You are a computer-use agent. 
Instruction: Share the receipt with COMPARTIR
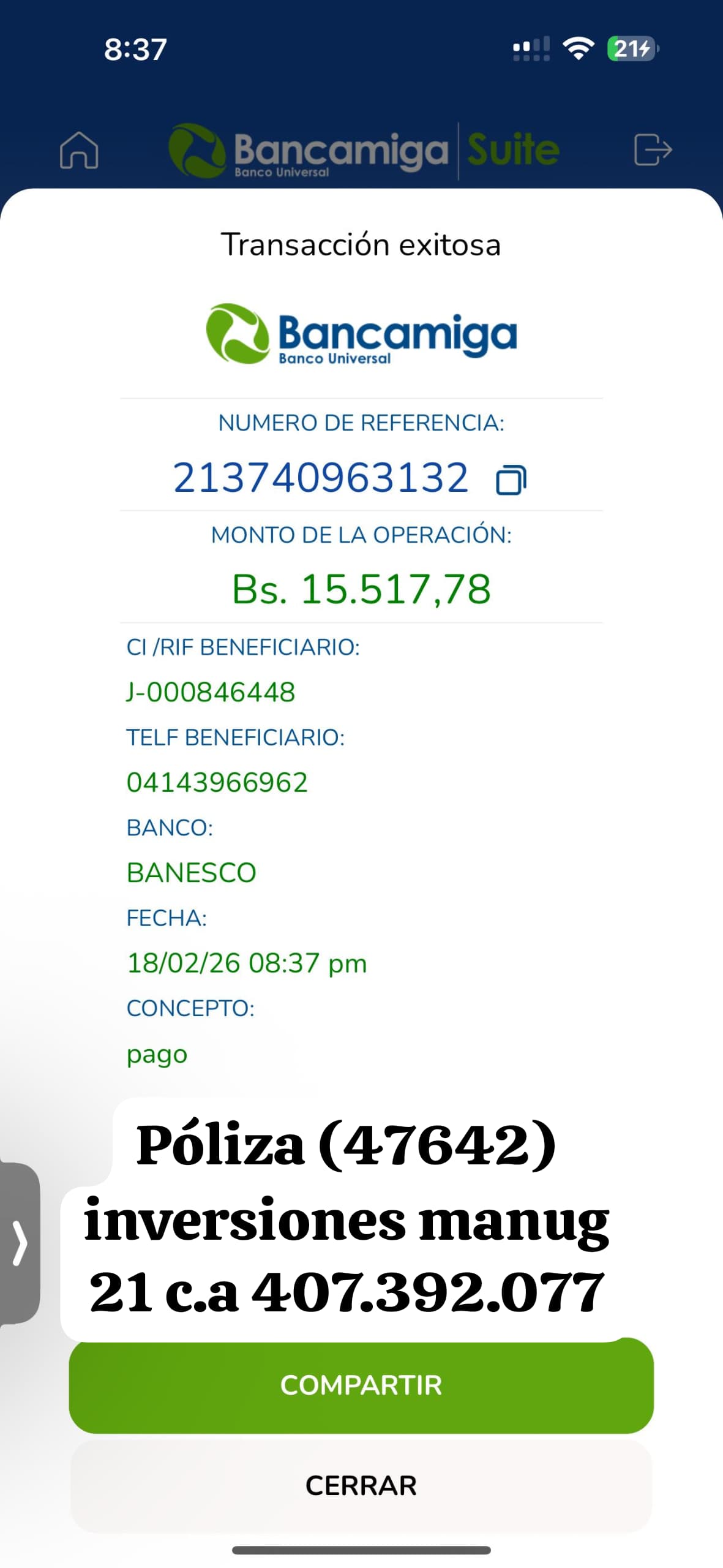(361, 1385)
